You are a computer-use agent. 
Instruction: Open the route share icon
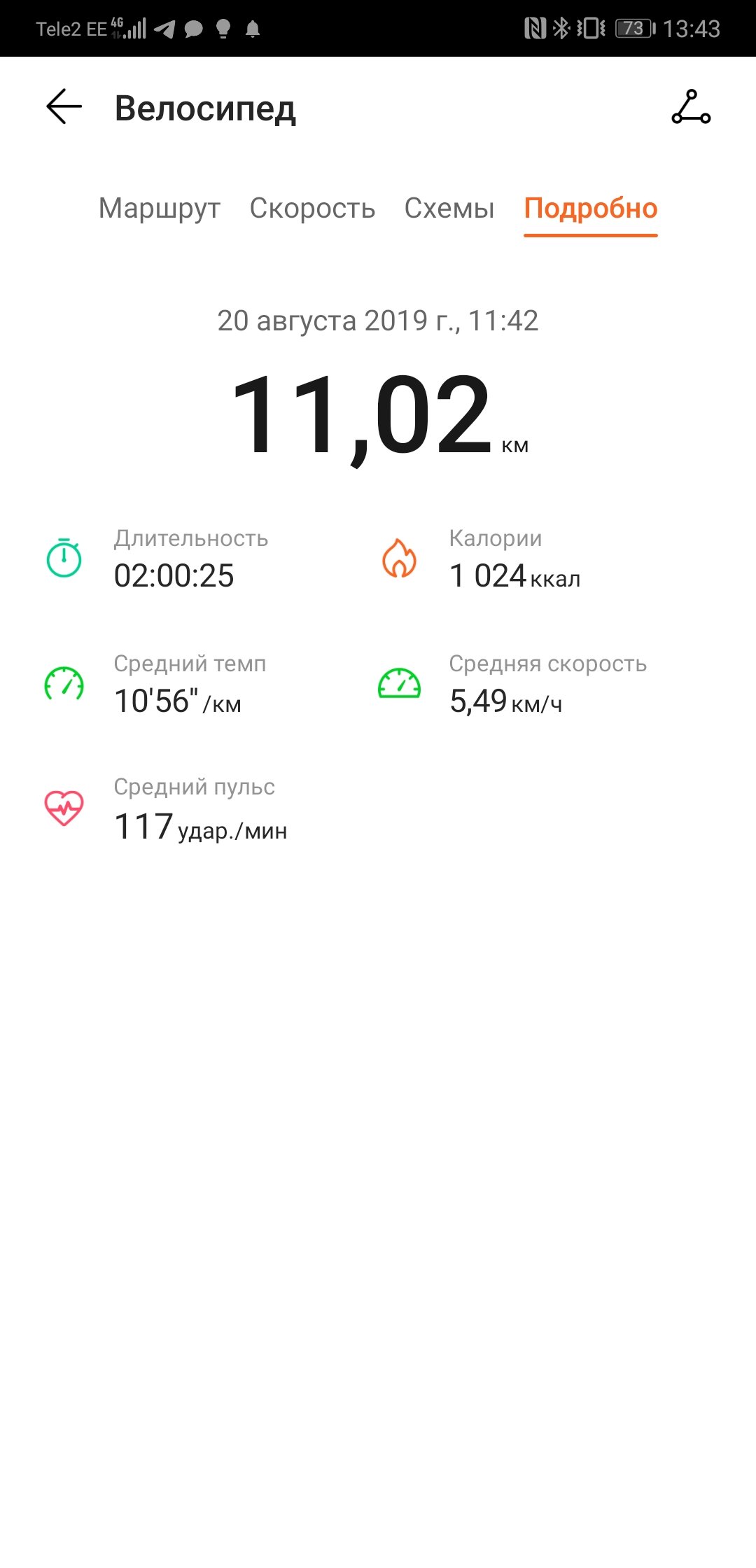point(691,107)
